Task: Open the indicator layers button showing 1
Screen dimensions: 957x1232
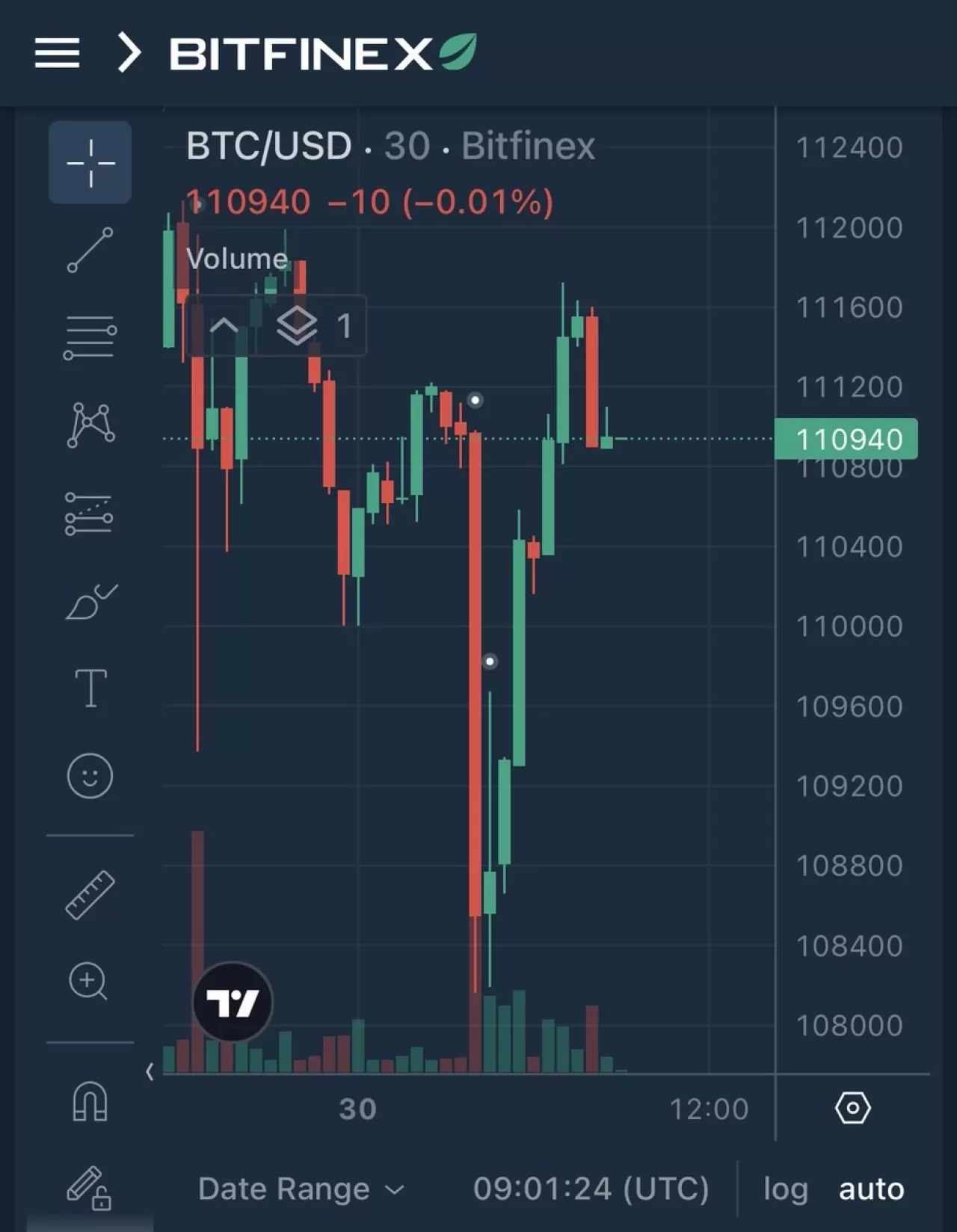Action: tap(312, 326)
